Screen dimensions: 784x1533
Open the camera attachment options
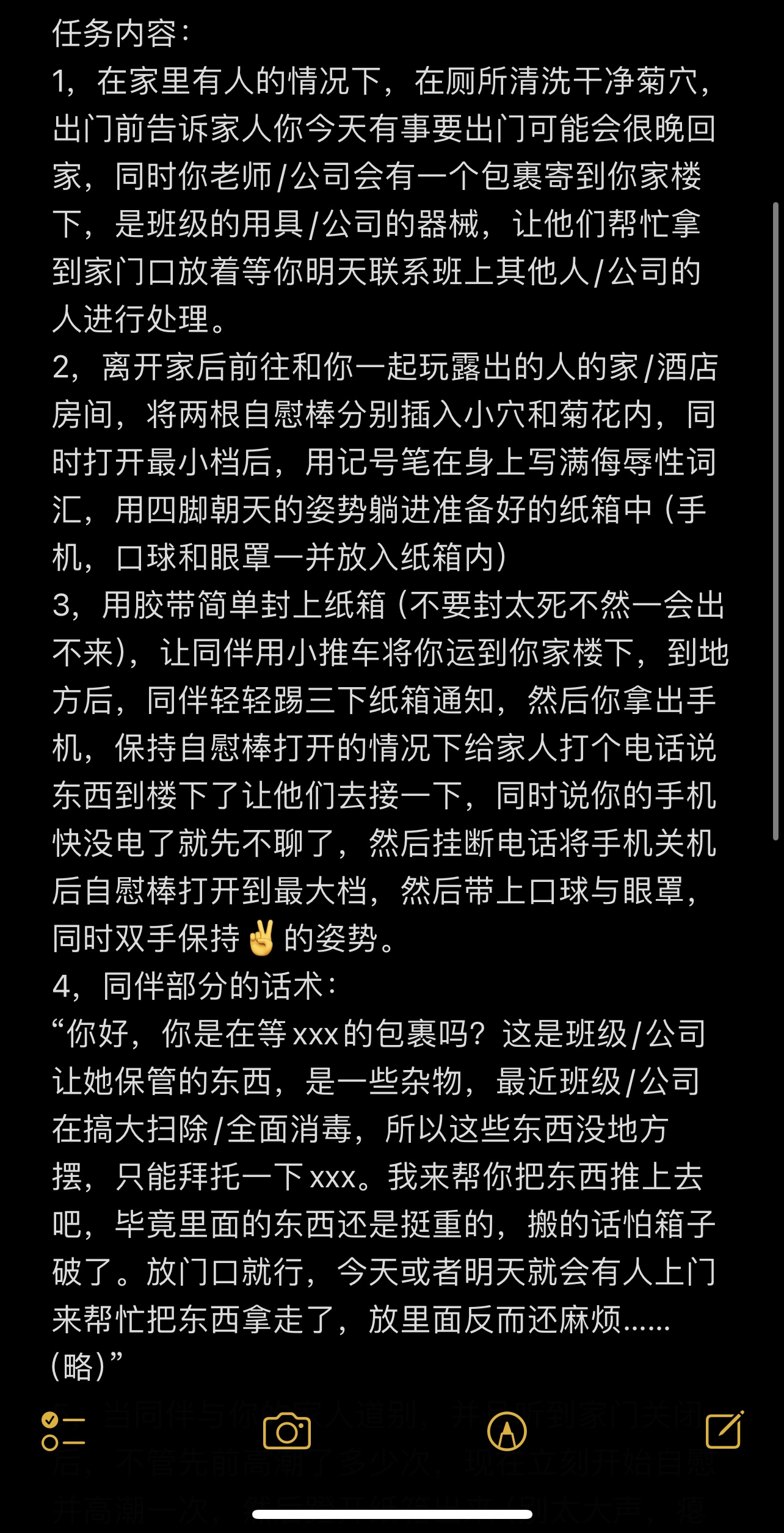tap(287, 1431)
